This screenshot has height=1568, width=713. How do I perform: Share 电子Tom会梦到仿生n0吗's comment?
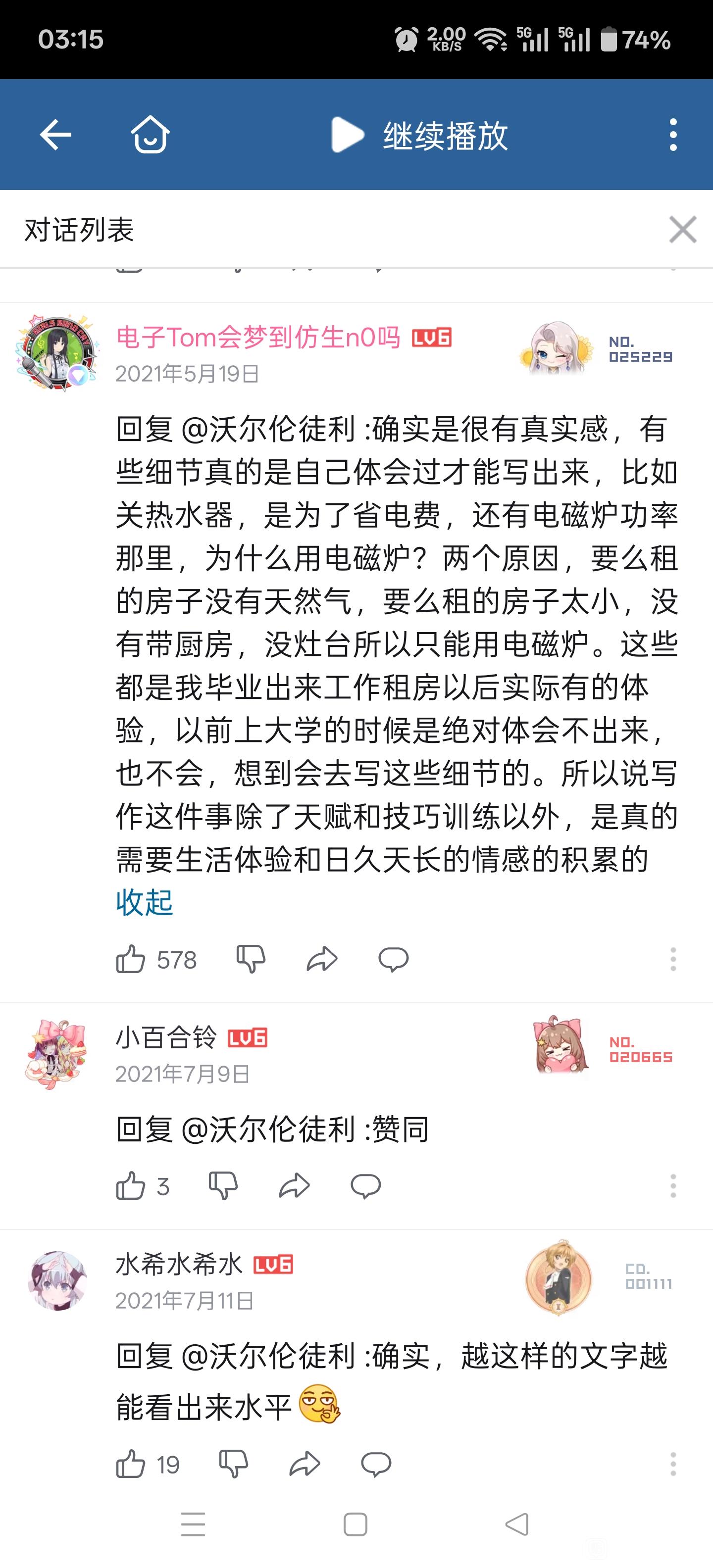coord(322,959)
